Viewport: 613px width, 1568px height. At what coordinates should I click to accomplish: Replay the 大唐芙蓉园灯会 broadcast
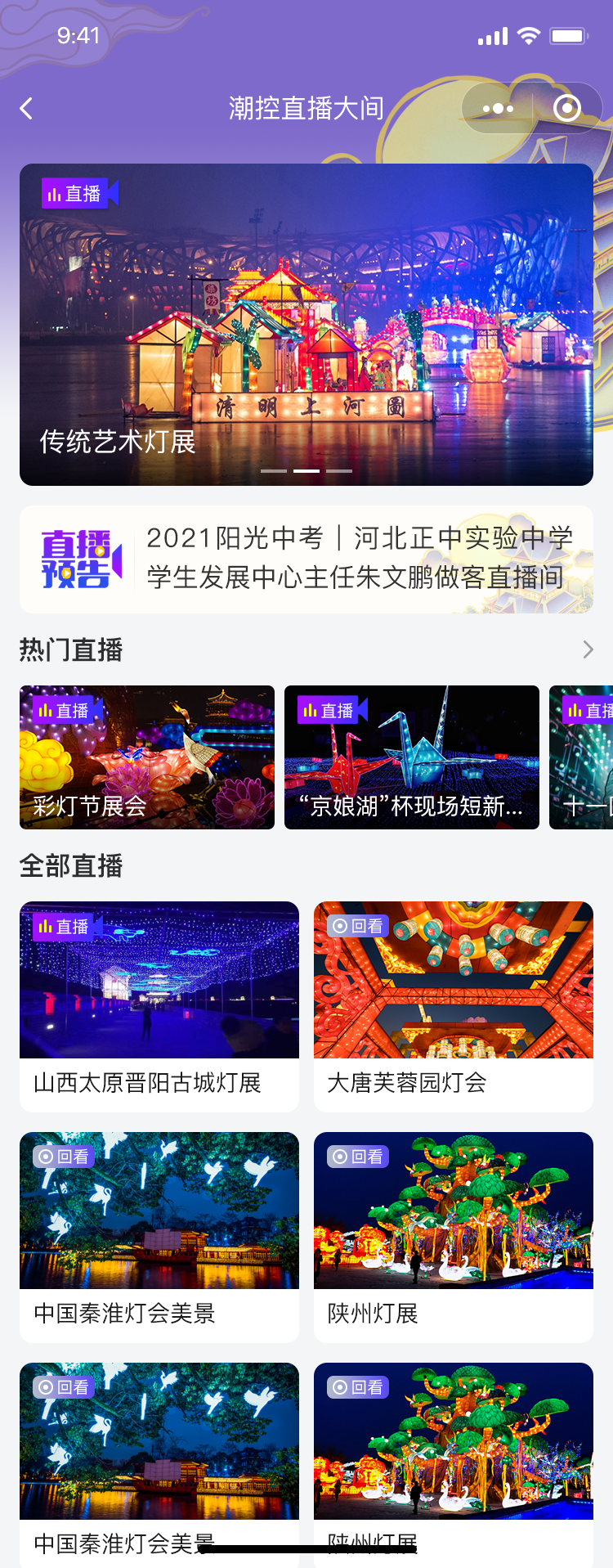click(454, 1006)
